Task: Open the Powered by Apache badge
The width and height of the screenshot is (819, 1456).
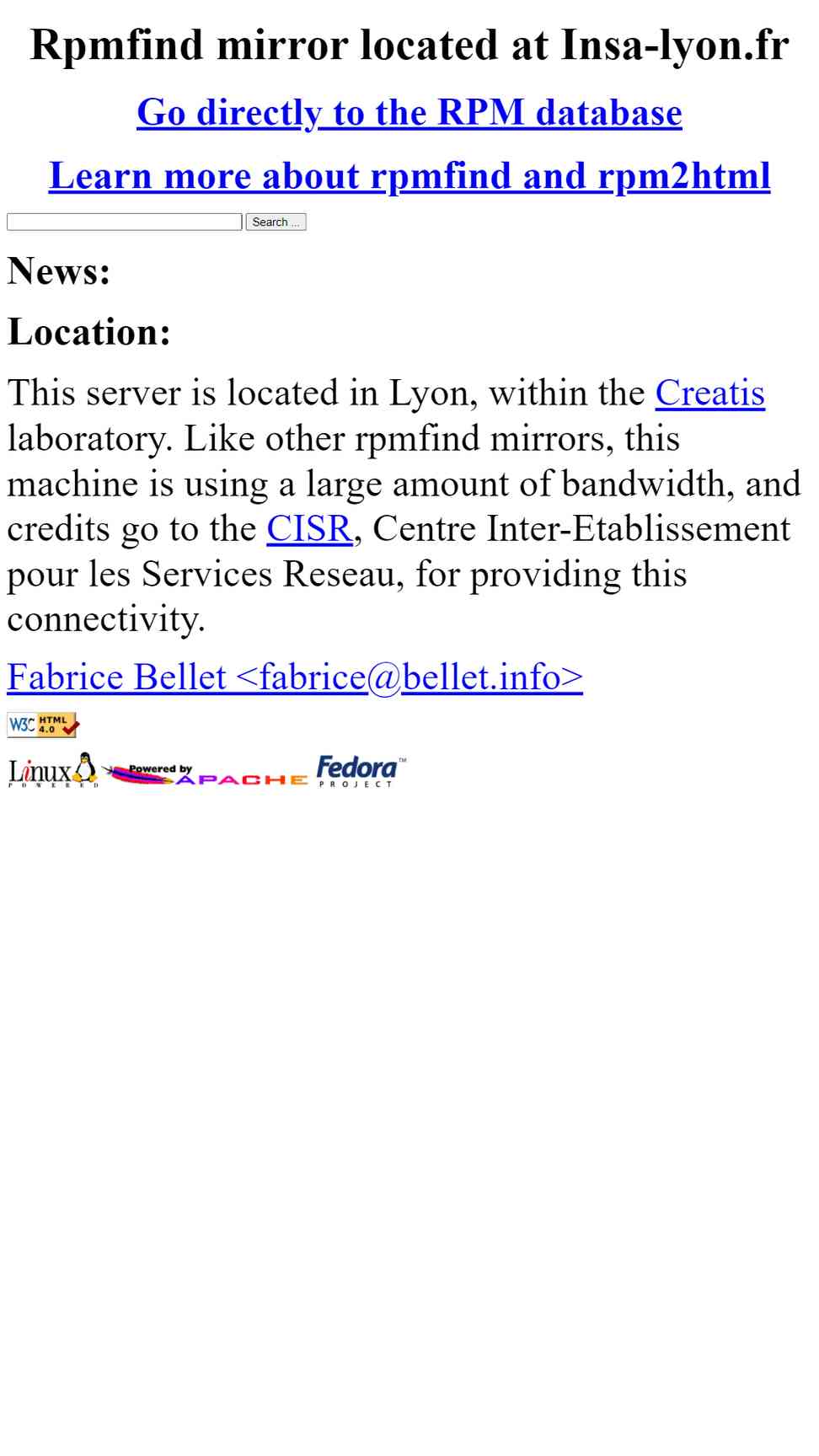Action: tap(205, 774)
